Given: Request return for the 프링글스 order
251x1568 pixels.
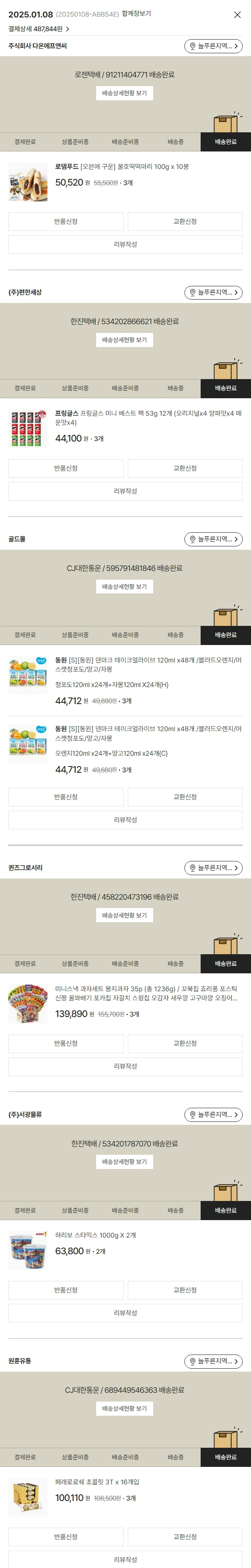Looking at the screenshot, I should (66, 468).
